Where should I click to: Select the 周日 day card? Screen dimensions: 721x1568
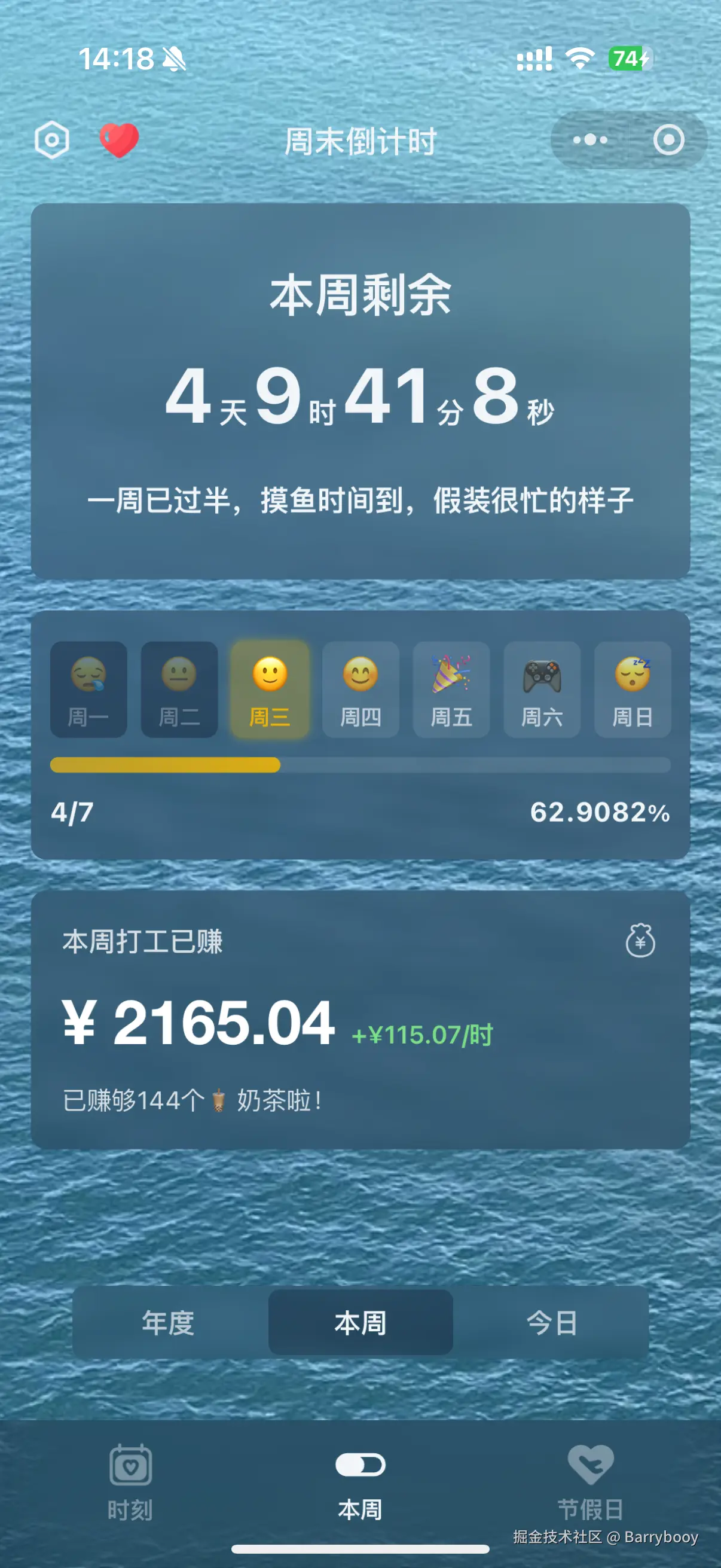tap(633, 689)
